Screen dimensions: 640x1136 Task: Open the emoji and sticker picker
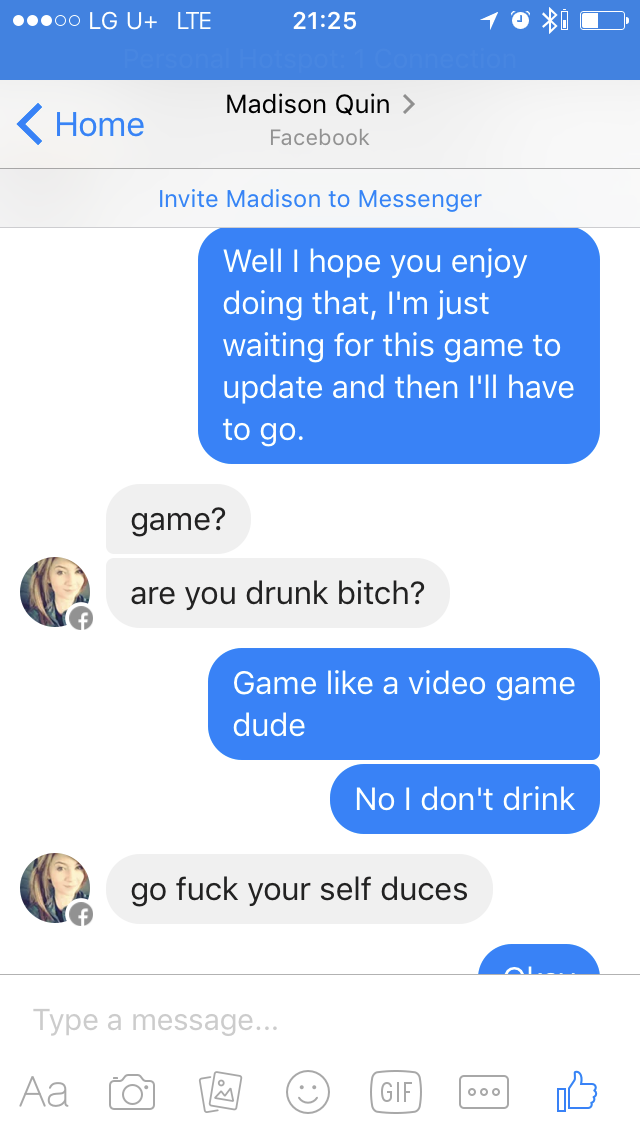[x=308, y=1092]
